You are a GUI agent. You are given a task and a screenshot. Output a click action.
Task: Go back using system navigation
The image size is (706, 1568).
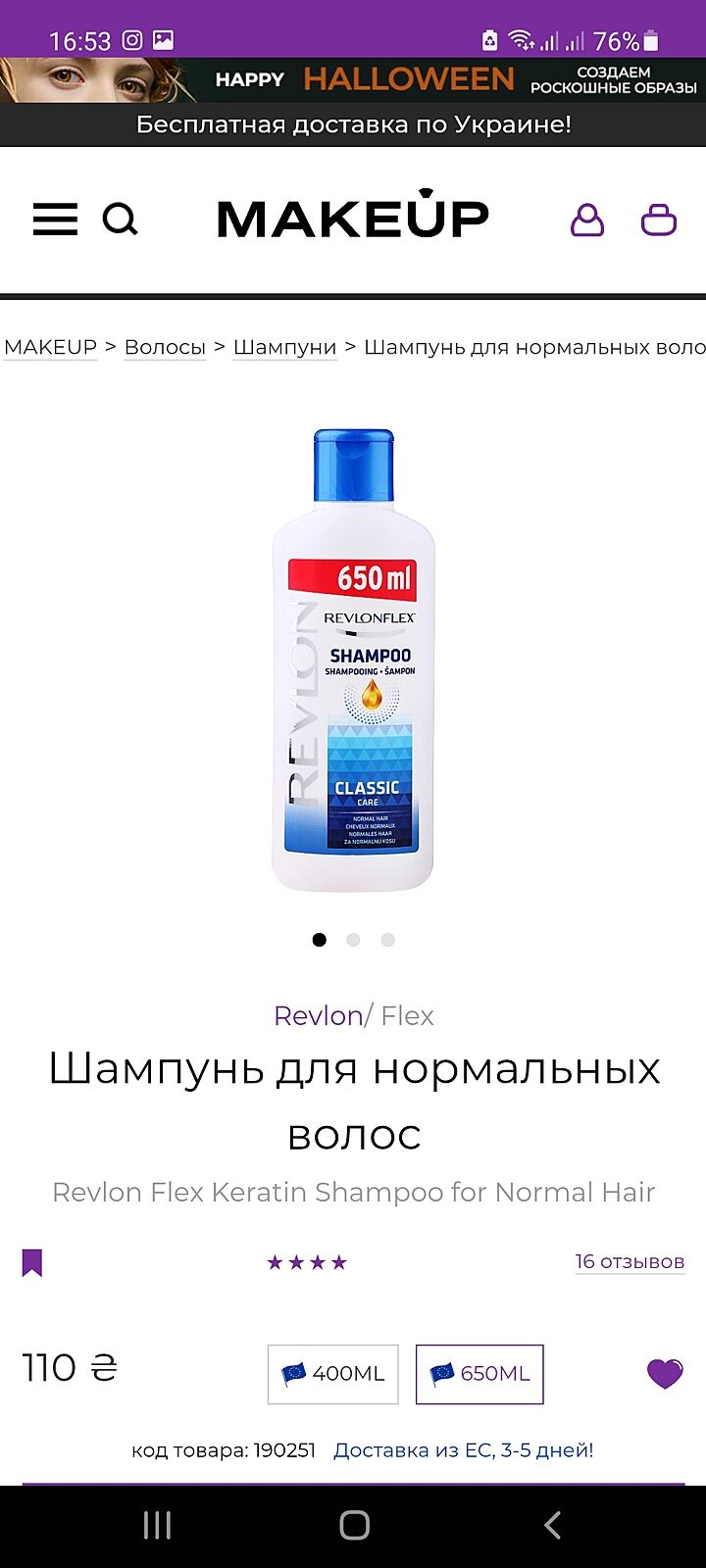(x=552, y=1525)
